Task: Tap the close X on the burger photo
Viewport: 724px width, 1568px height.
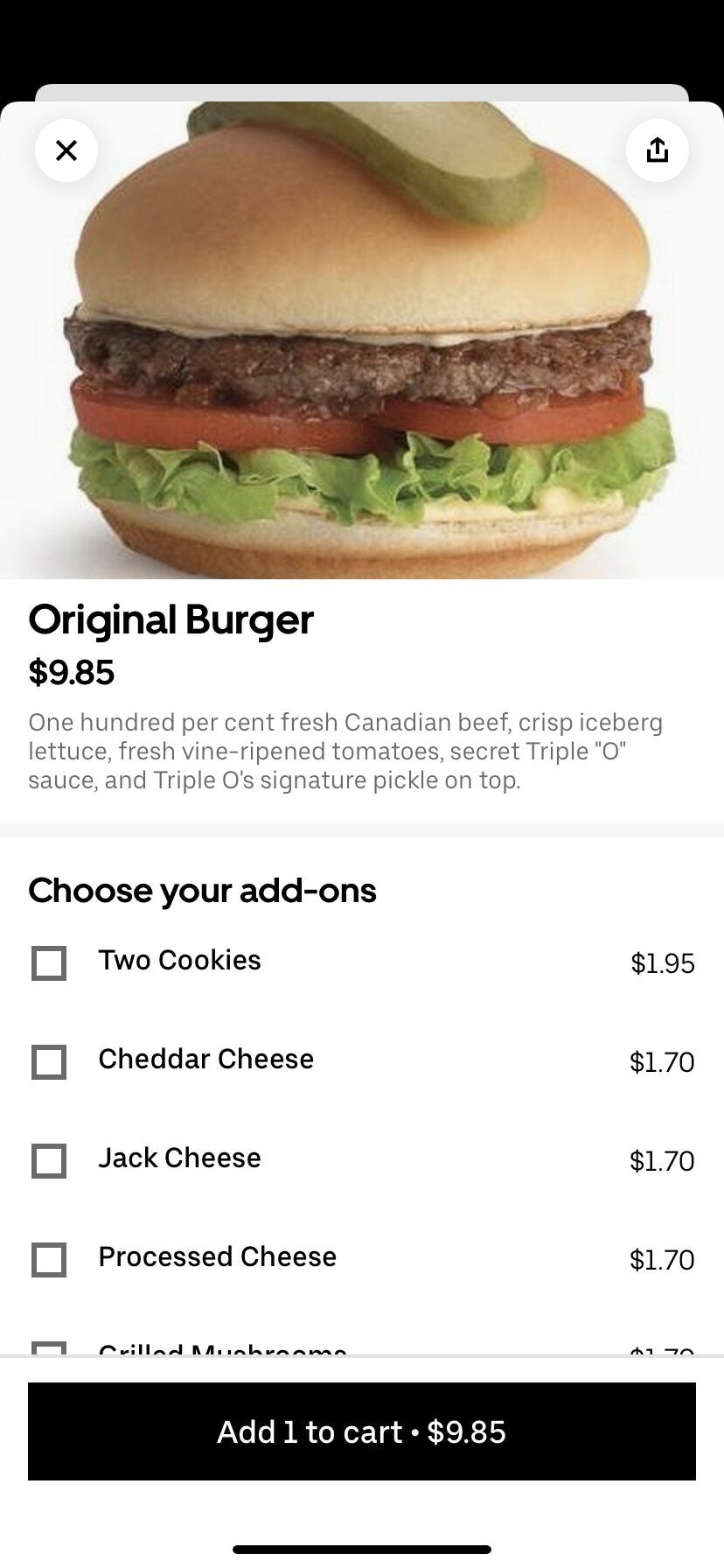Action: pyautogui.click(x=66, y=150)
